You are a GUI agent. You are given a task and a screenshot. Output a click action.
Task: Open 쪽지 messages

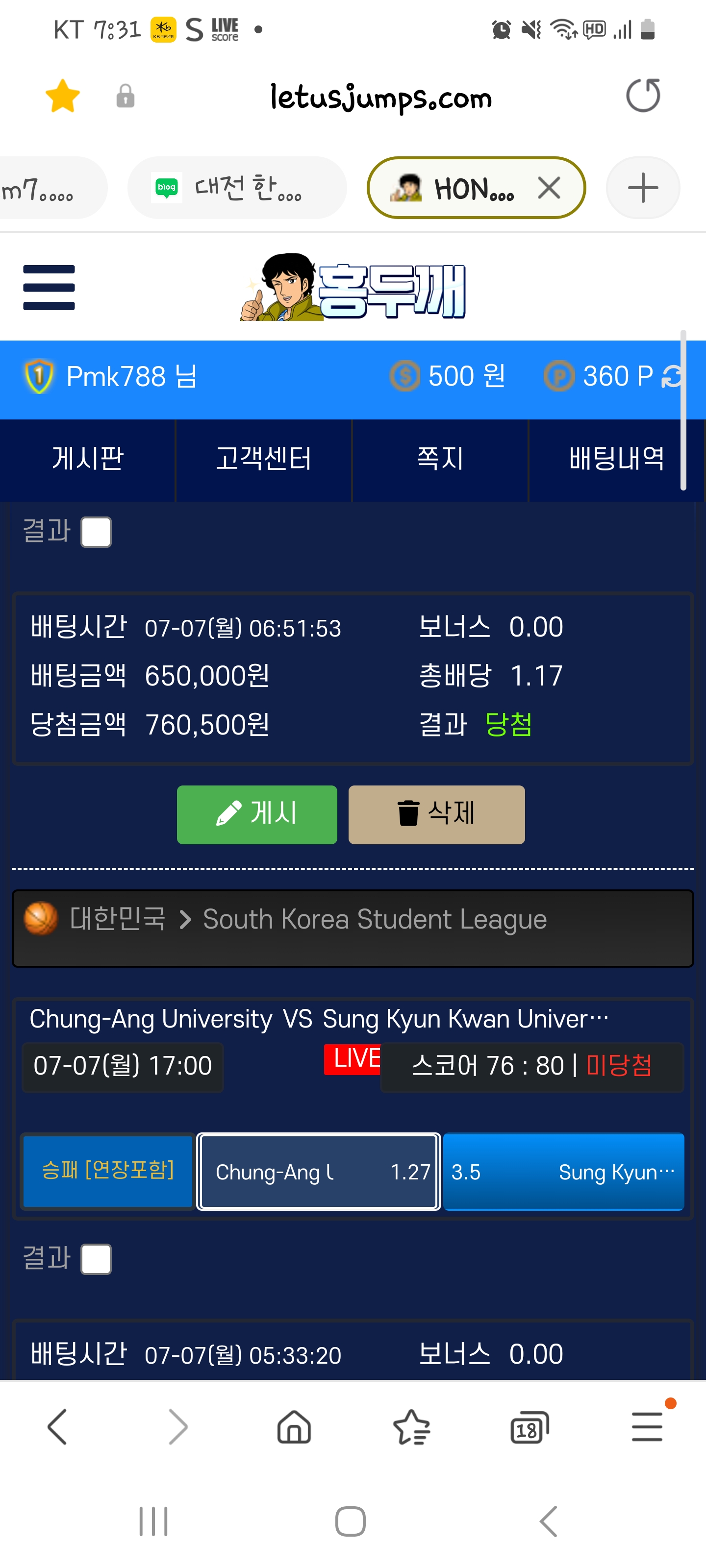pos(440,459)
